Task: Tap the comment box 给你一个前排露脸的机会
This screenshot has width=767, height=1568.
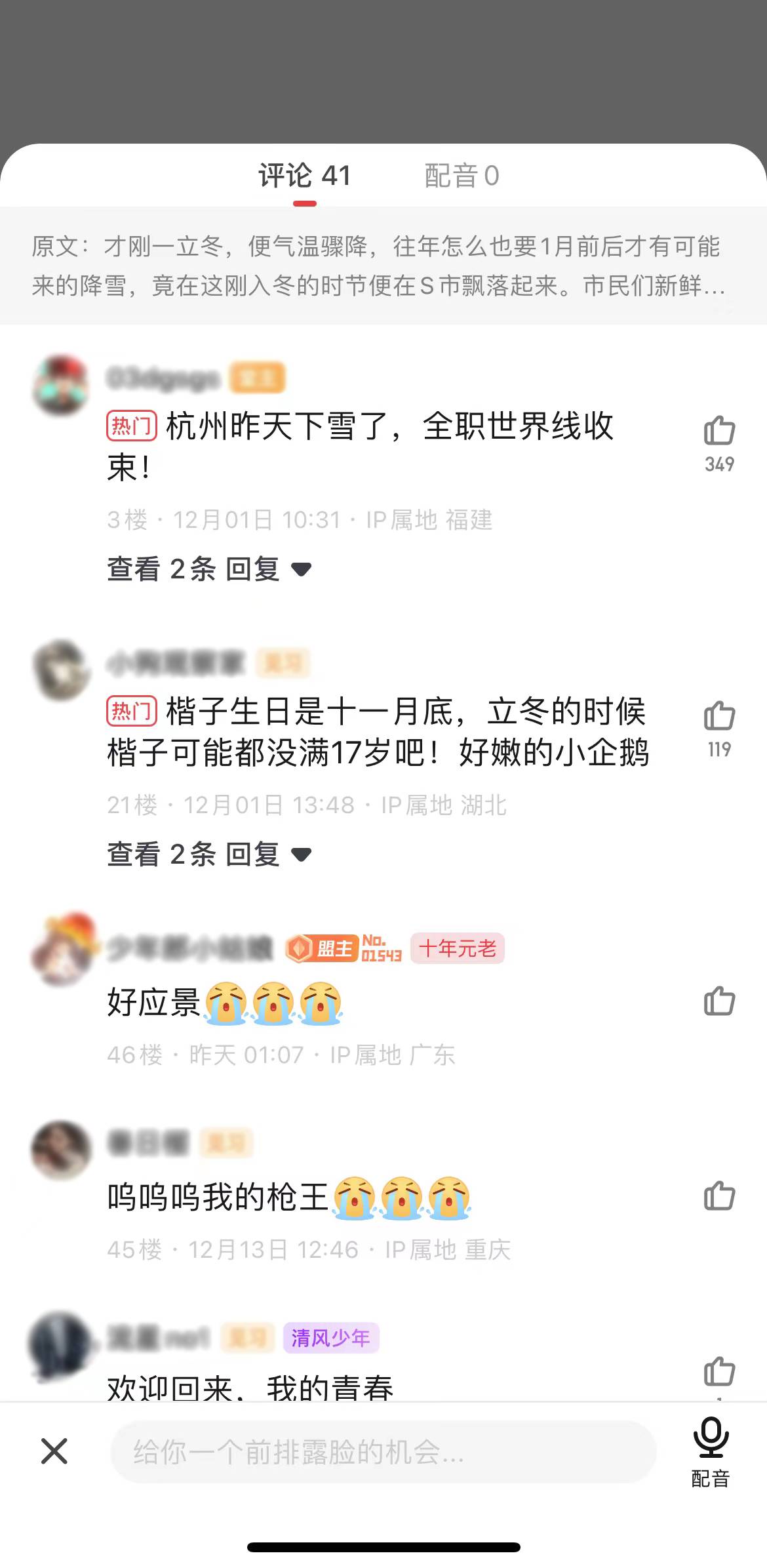Action: (x=383, y=1452)
